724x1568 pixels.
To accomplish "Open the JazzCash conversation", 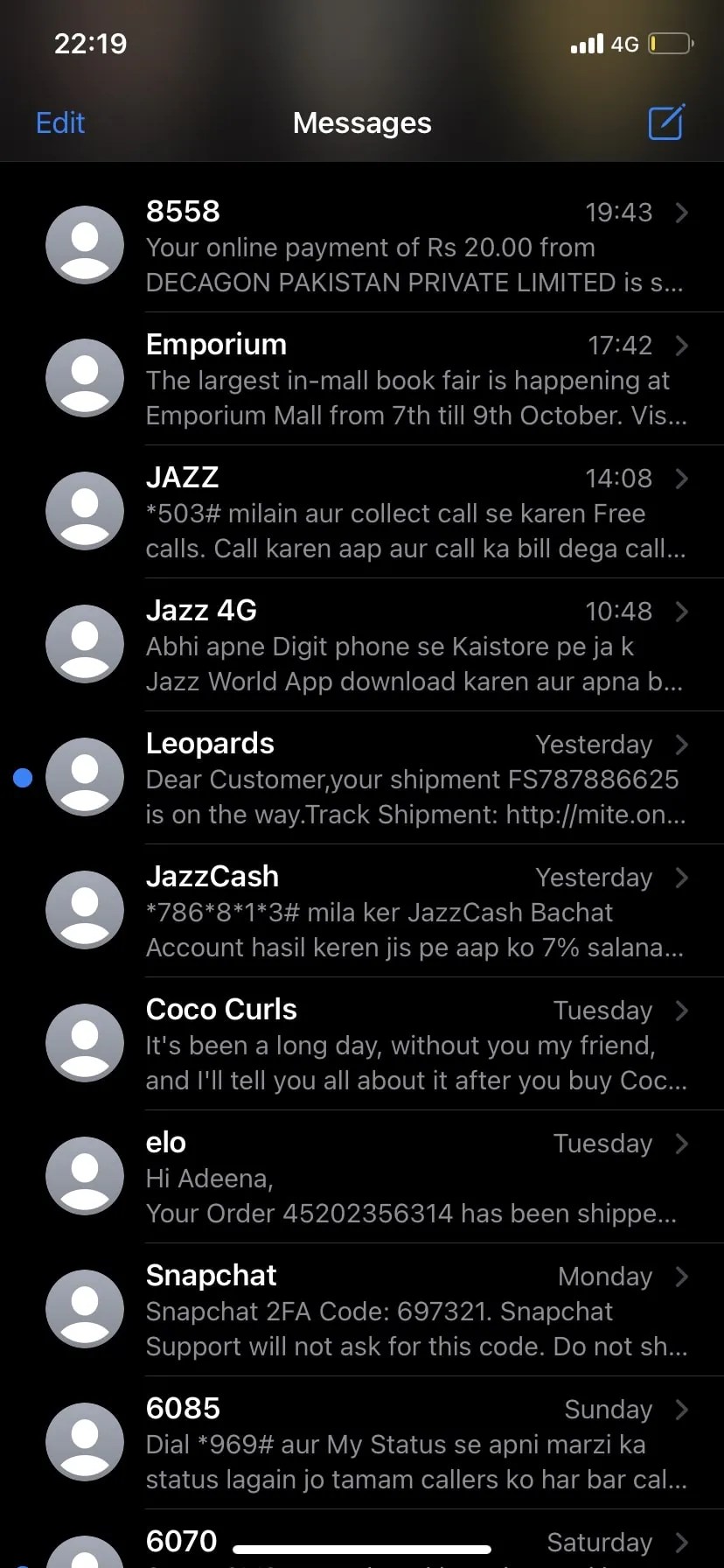I will (x=411, y=912).
